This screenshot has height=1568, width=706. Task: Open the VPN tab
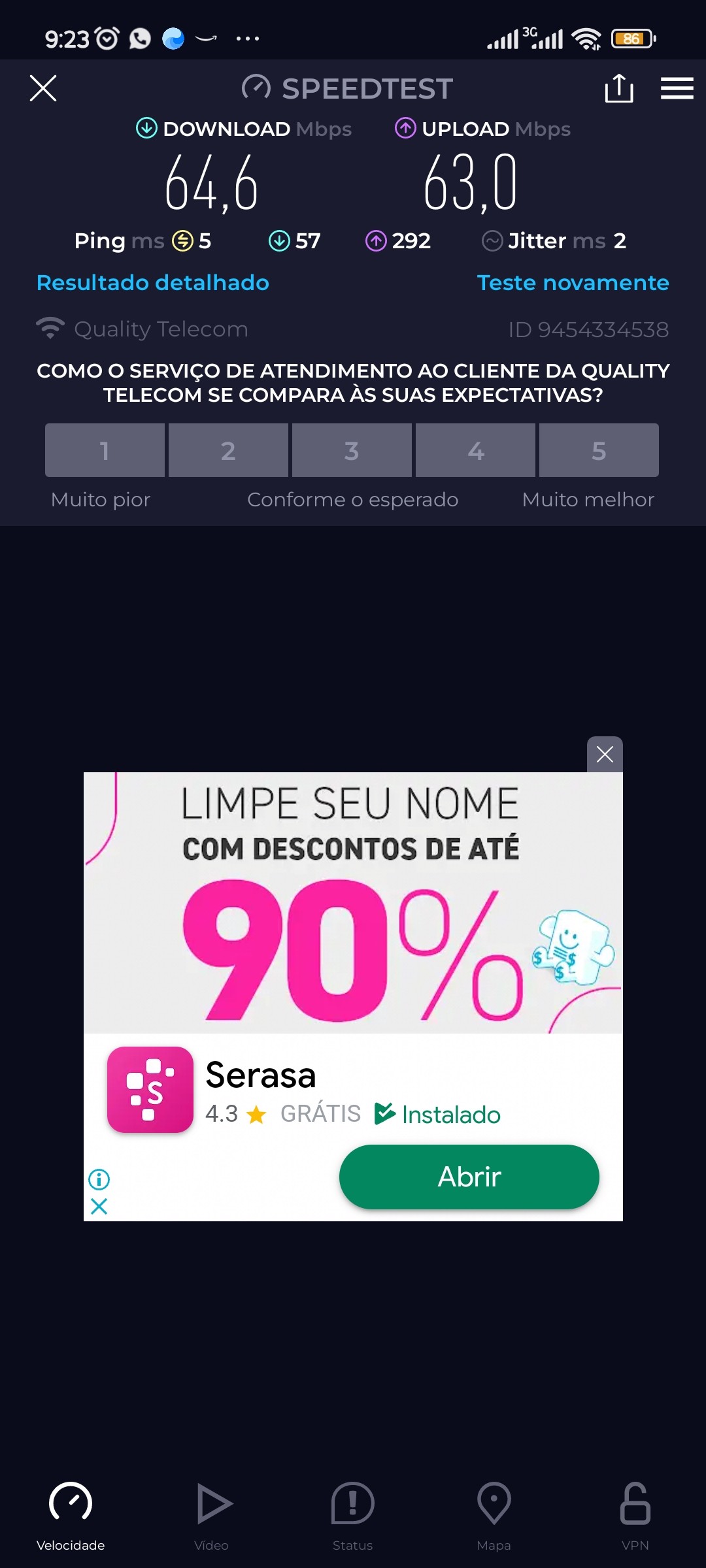click(x=635, y=1514)
